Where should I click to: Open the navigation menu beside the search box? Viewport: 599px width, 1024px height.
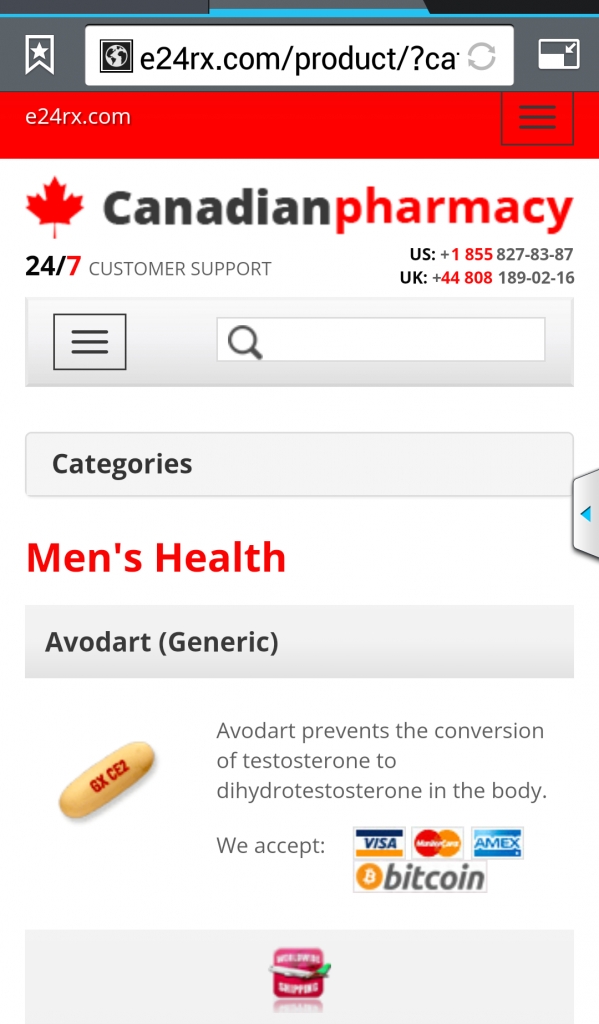[x=89, y=342]
